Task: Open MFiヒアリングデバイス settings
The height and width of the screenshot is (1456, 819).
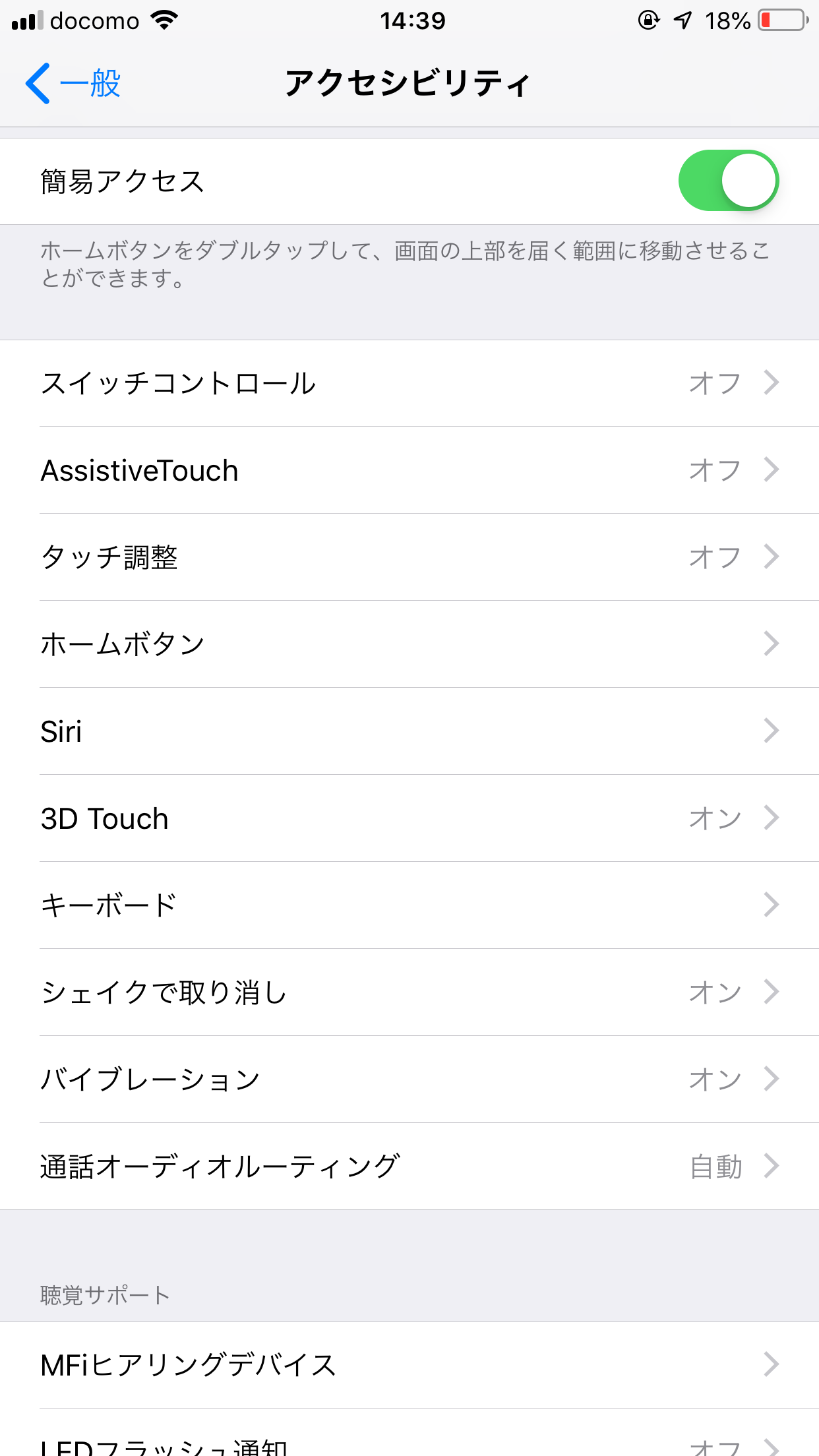Action: (x=409, y=1365)
